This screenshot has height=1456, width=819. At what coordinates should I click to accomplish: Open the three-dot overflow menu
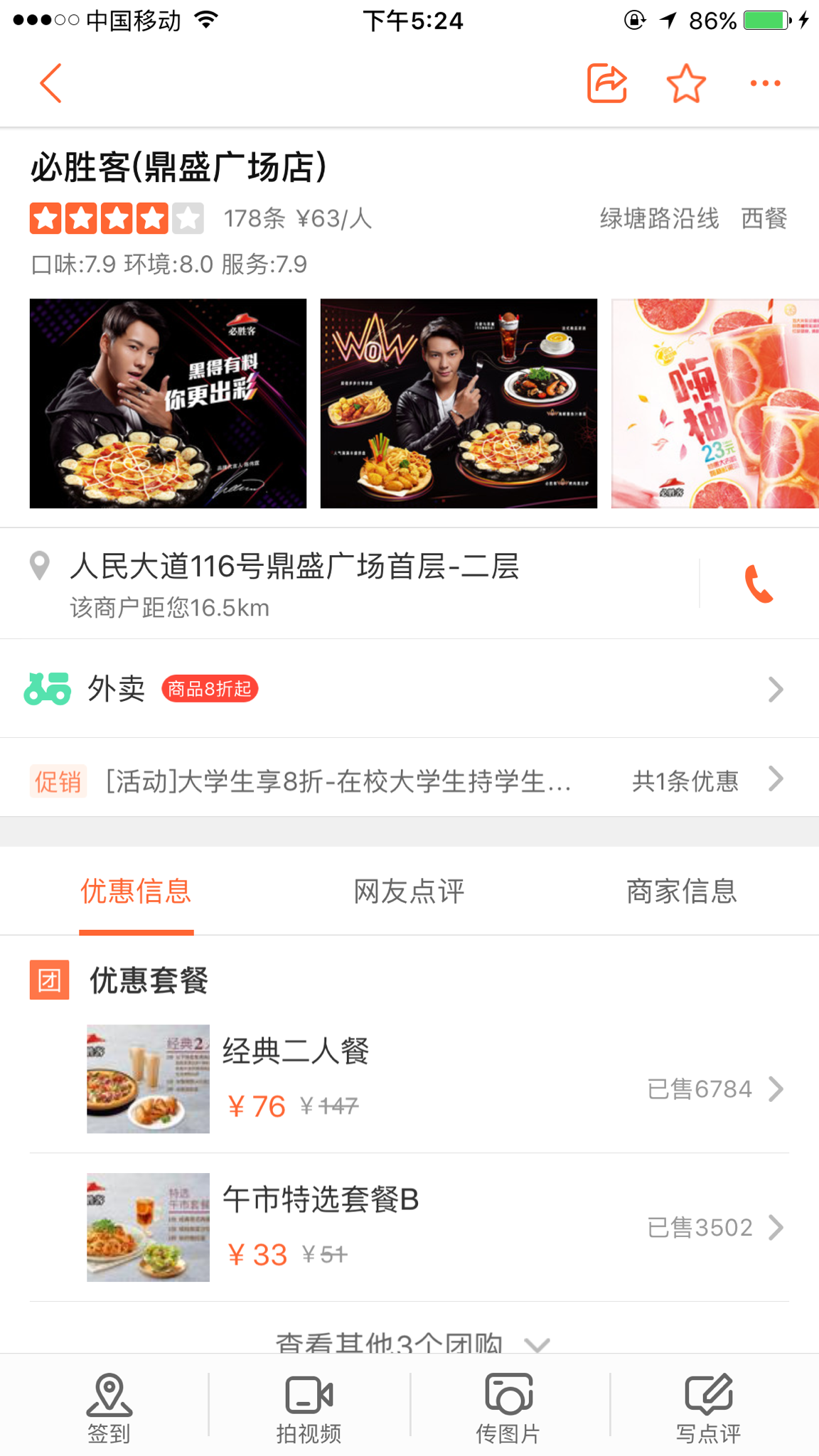pyautogui.click(x=765, y=83)
